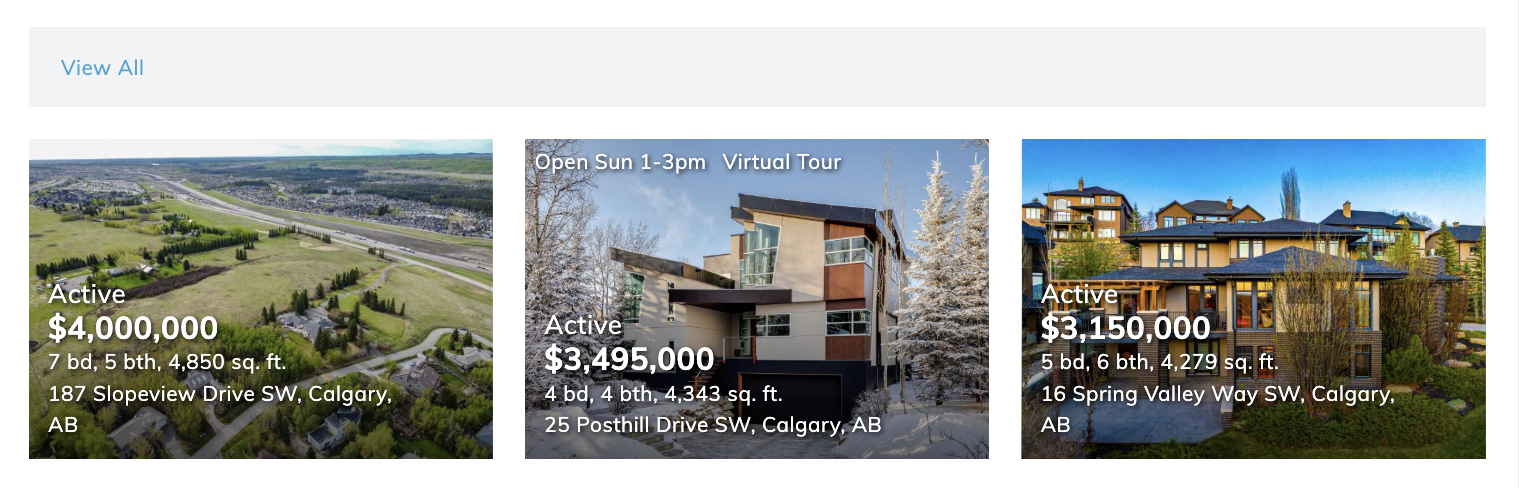Open the 25 Posthill Drive SW listing
Image resolution: width=1519 pixels, height=488 pixels.
tap(756, 298)
